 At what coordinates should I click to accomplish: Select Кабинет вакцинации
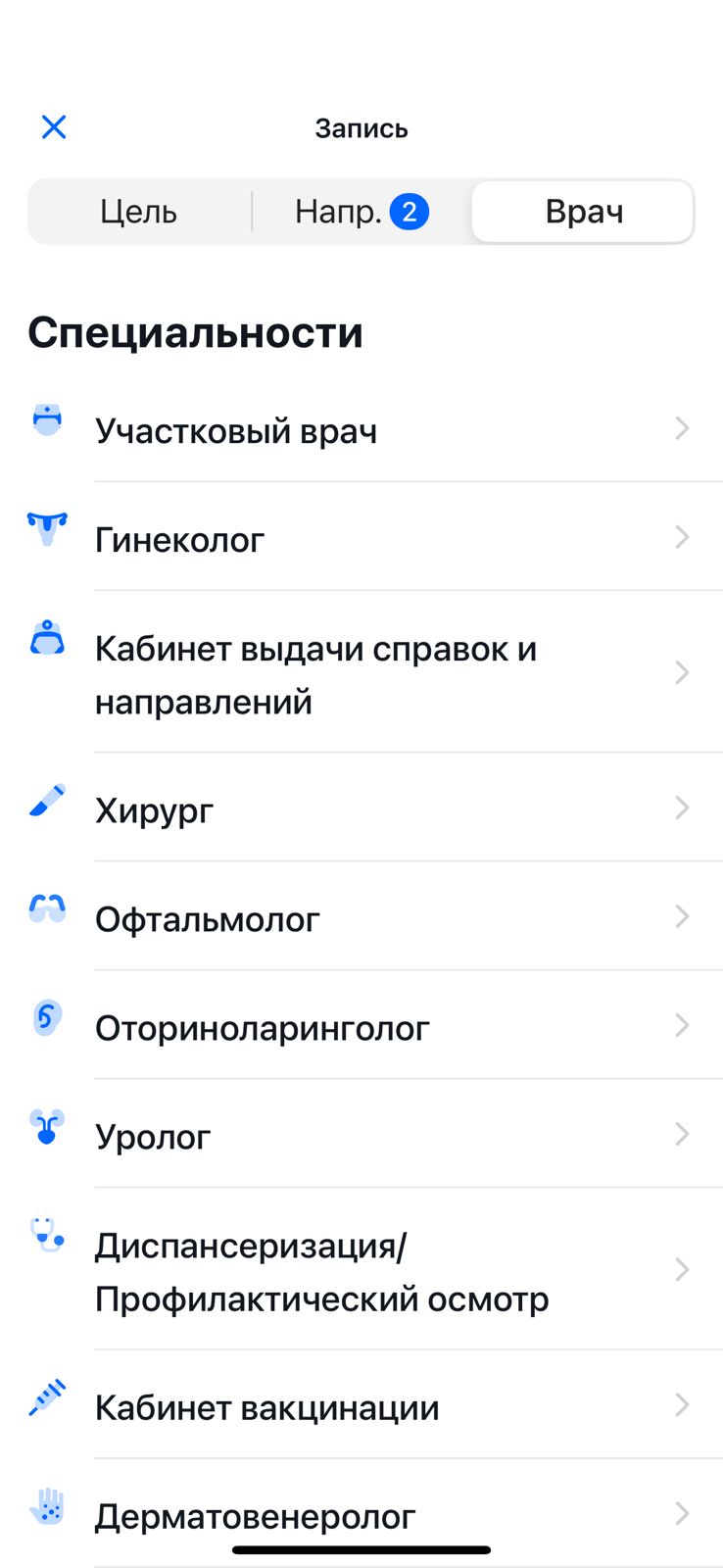[361, 1407]
